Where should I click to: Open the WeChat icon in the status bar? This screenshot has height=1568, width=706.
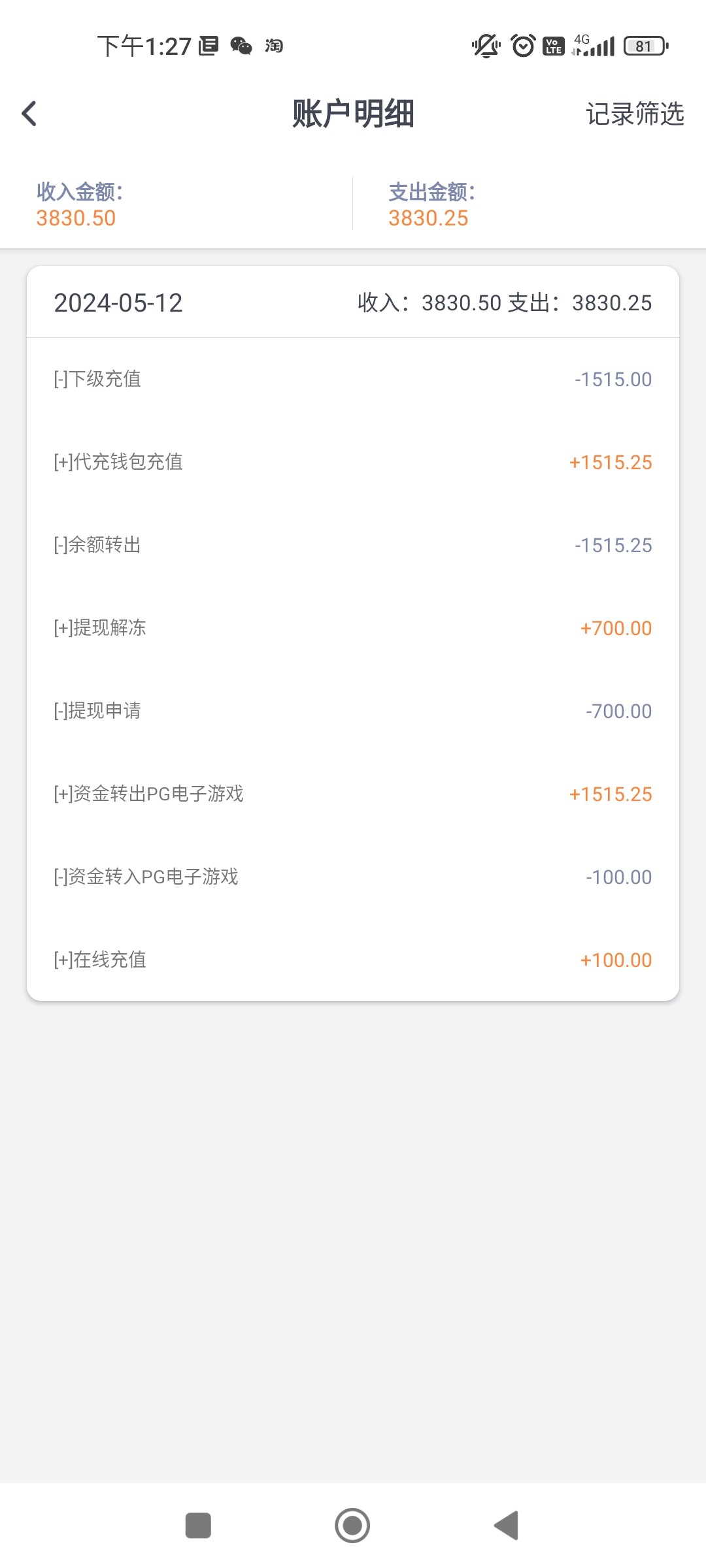tap(241, 46)
